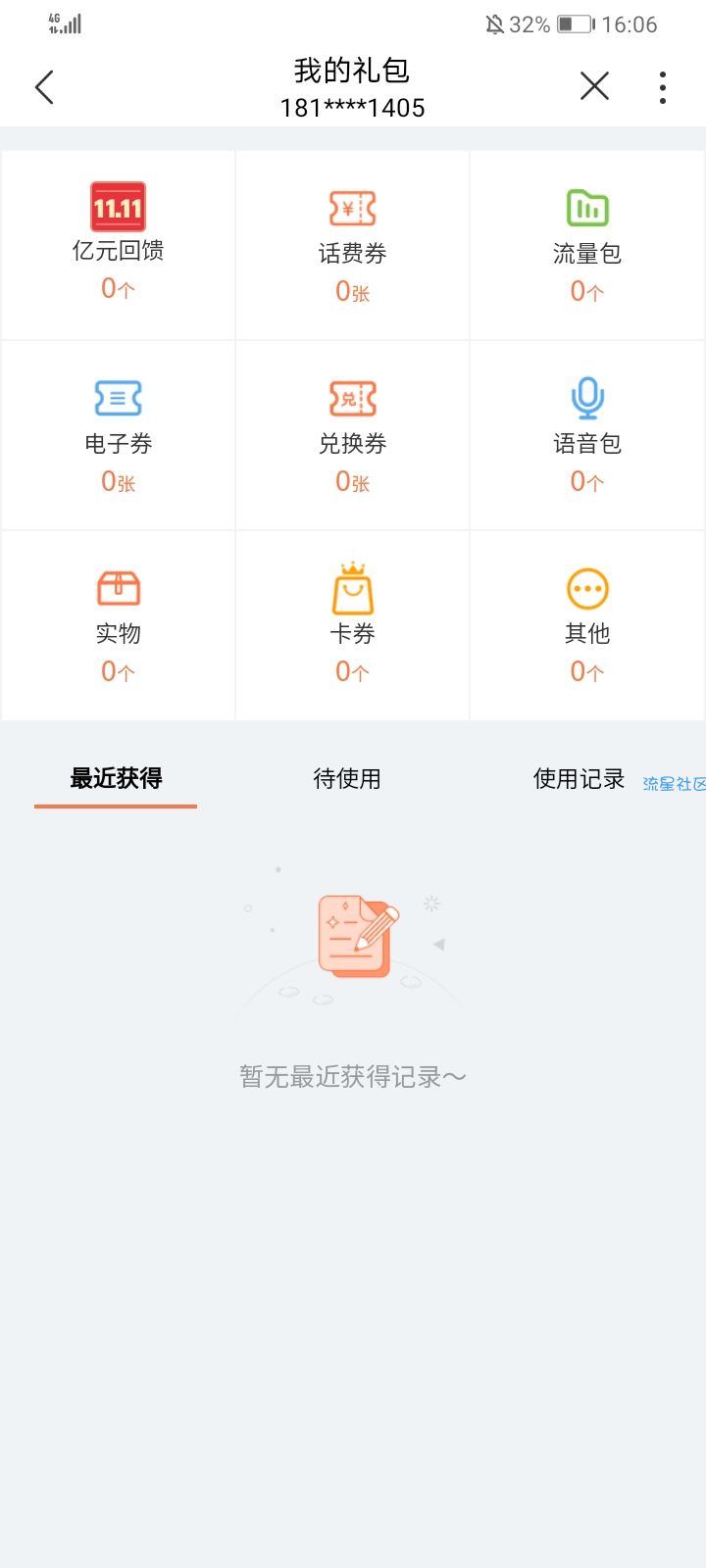706x1568 pixels.
Task: Open 兑换券 vouchers
Action: pos(353,435)
